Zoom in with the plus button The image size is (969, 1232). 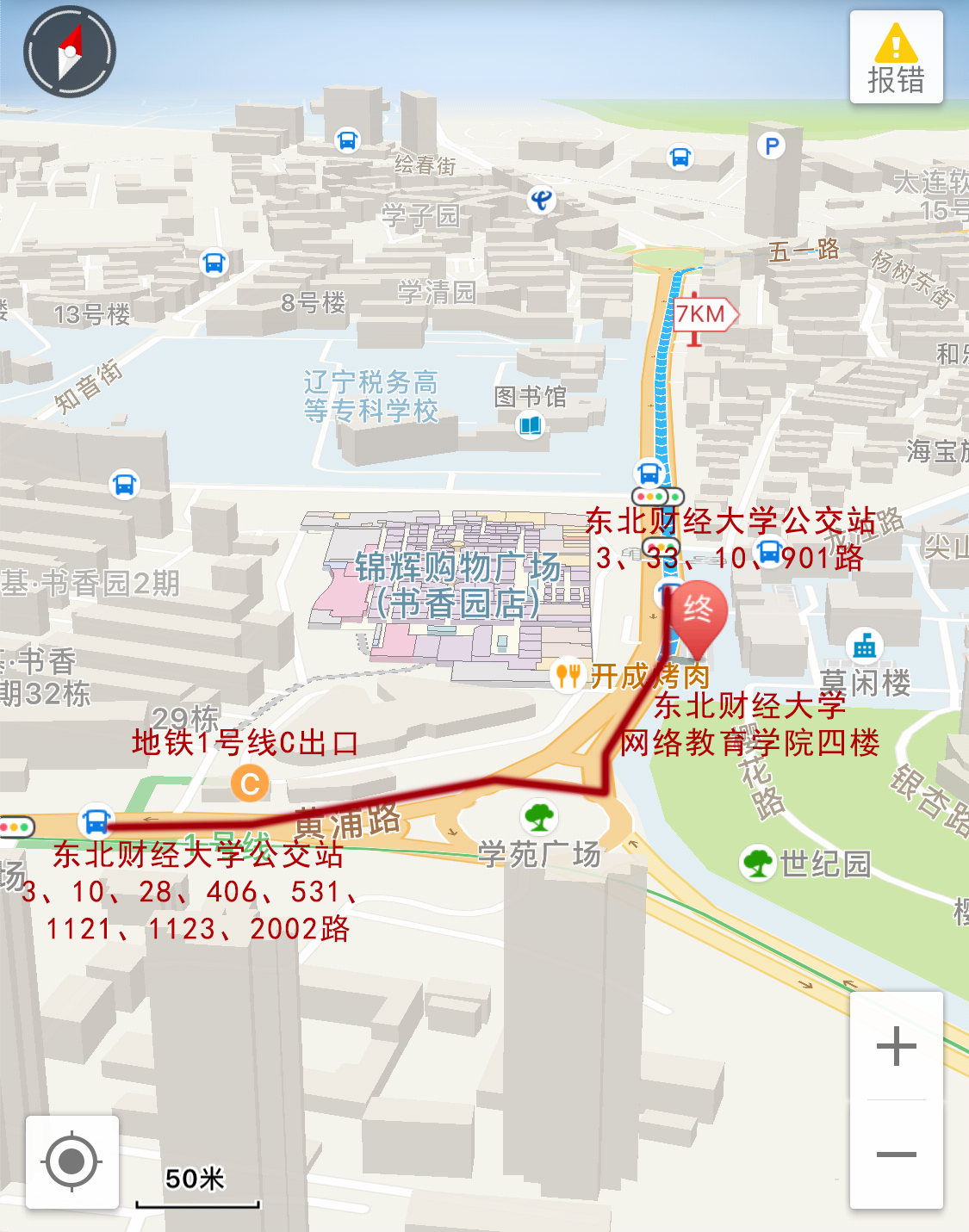click(x=896, y=1046)
